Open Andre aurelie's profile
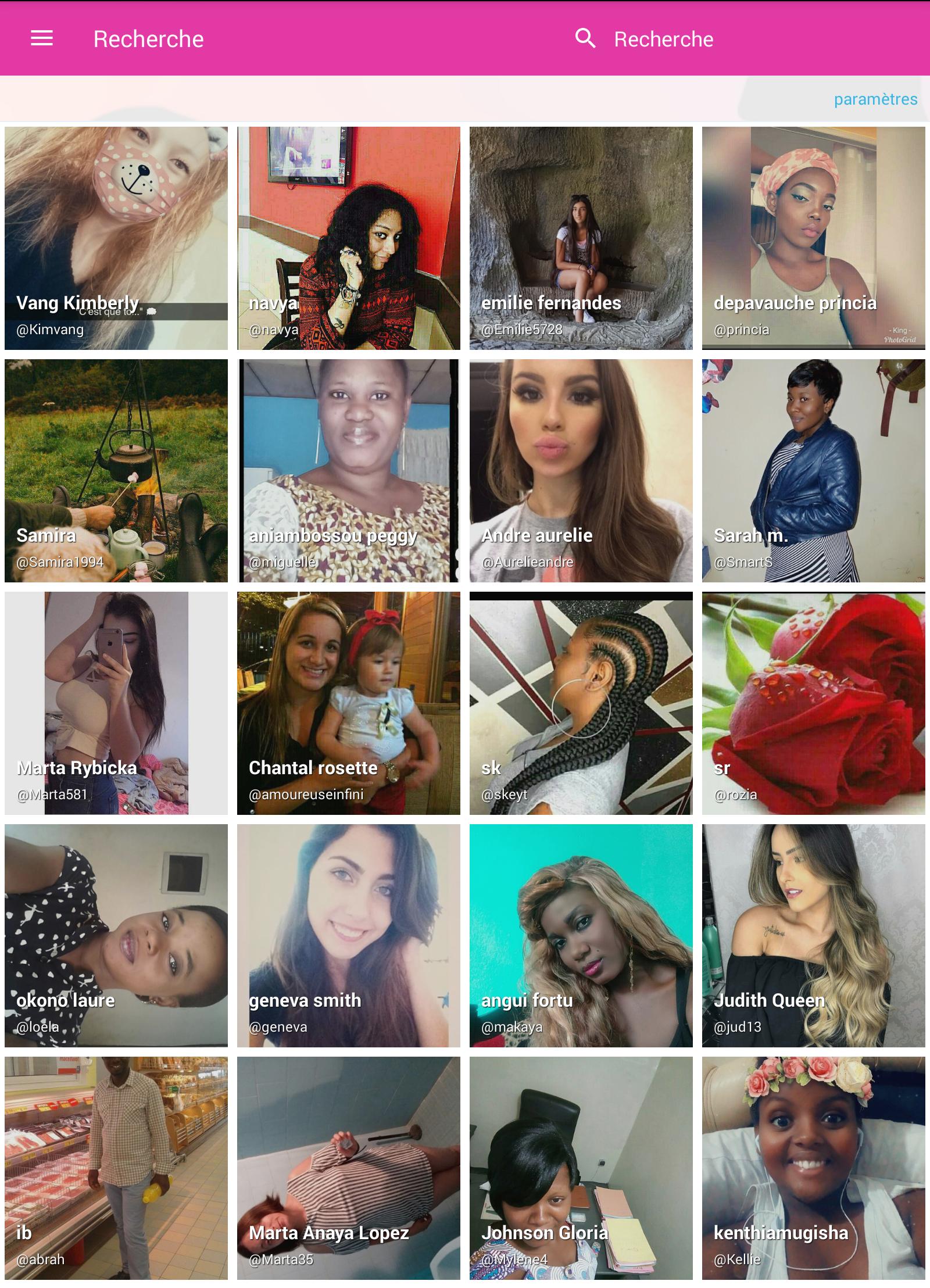Viewport: 930px width, 1288px height. [581, 471]
